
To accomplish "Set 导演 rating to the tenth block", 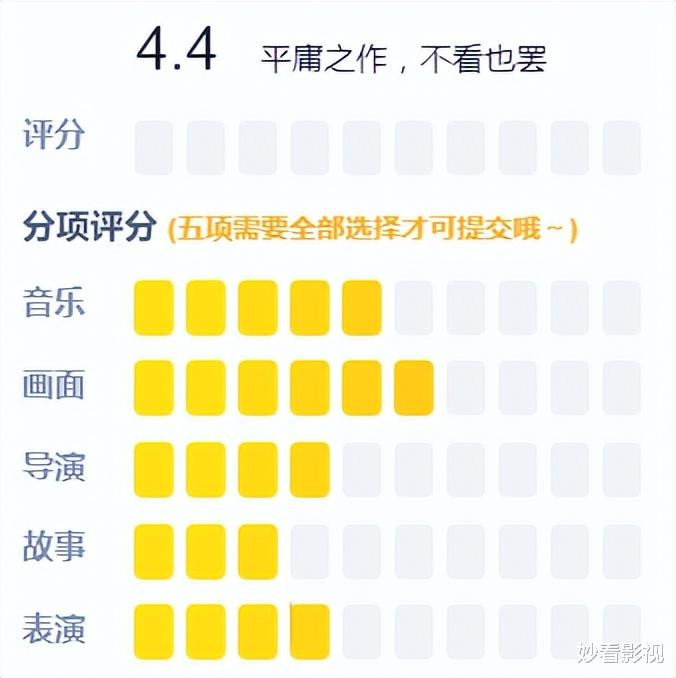I will [621, 469].
